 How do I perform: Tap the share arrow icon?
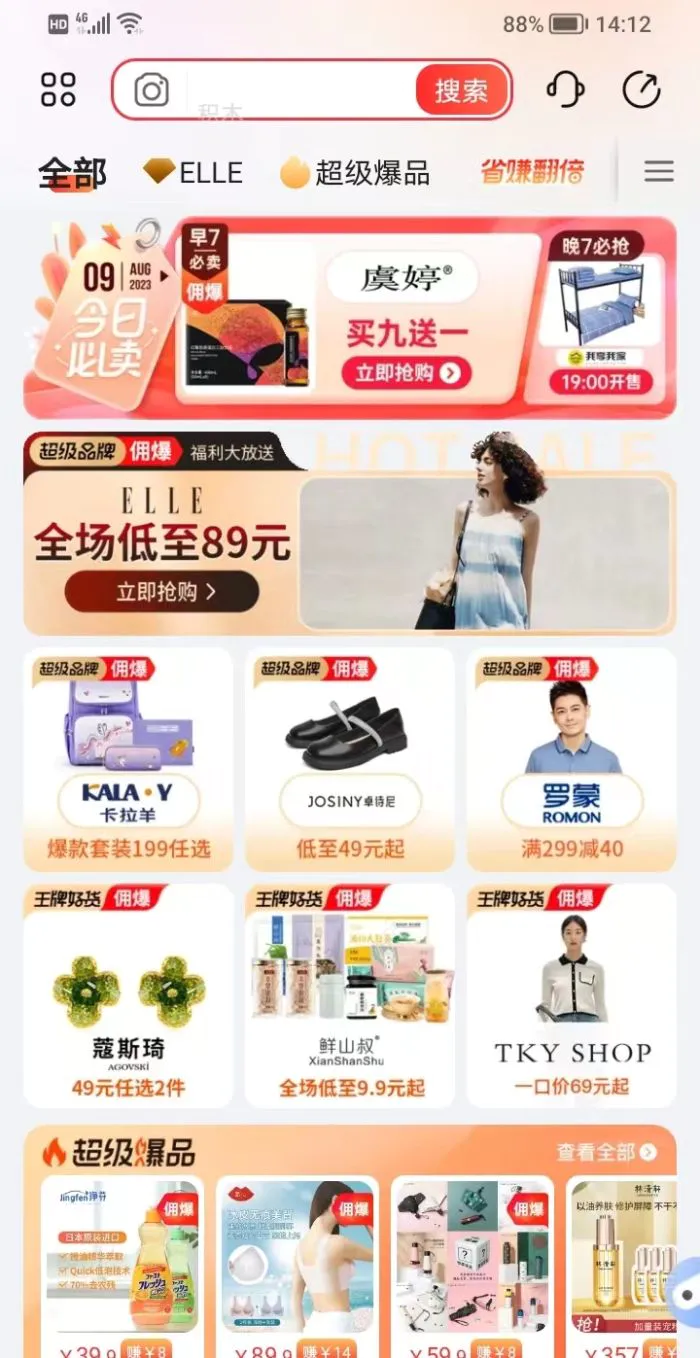pyautogui.click(x=641, y=90)
